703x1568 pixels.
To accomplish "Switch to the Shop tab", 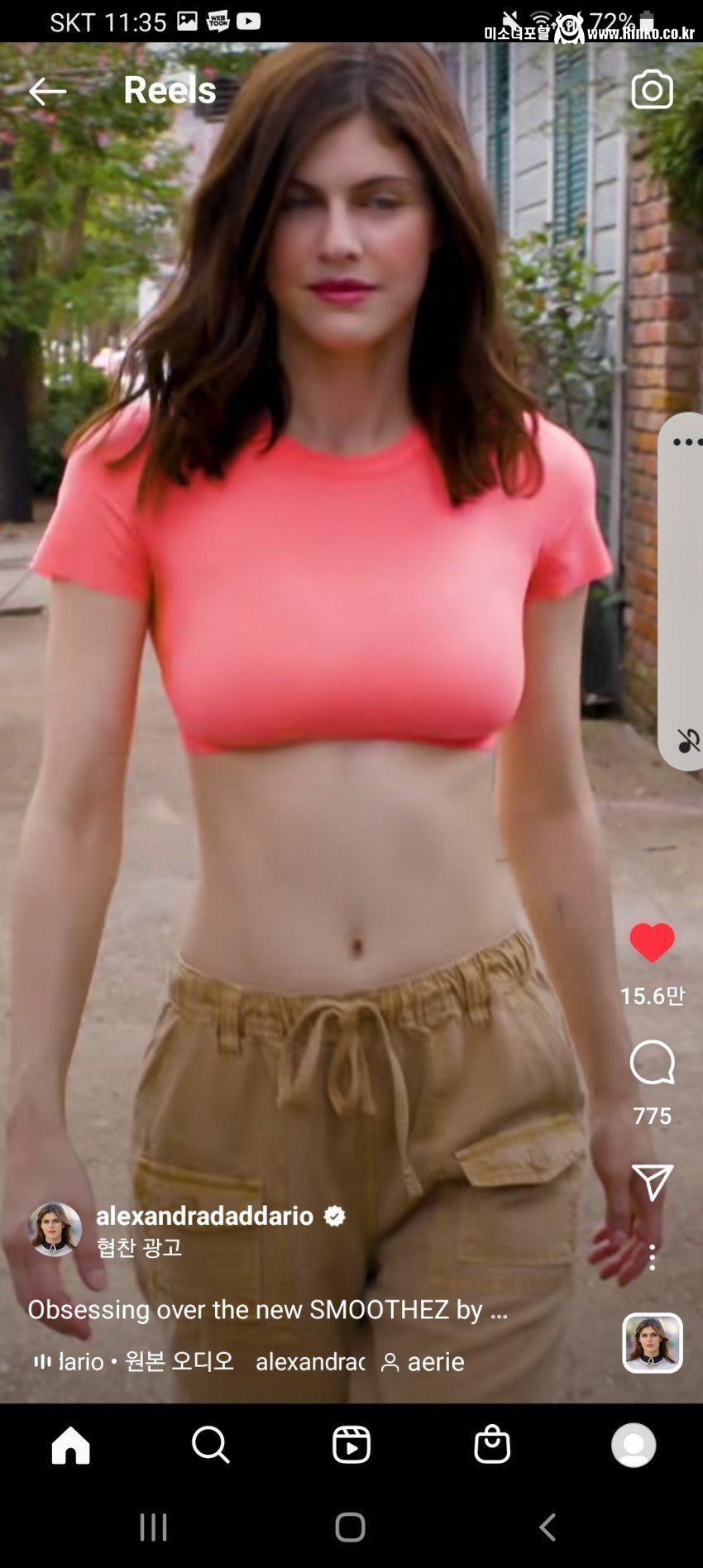I will tap(492, 1445).
